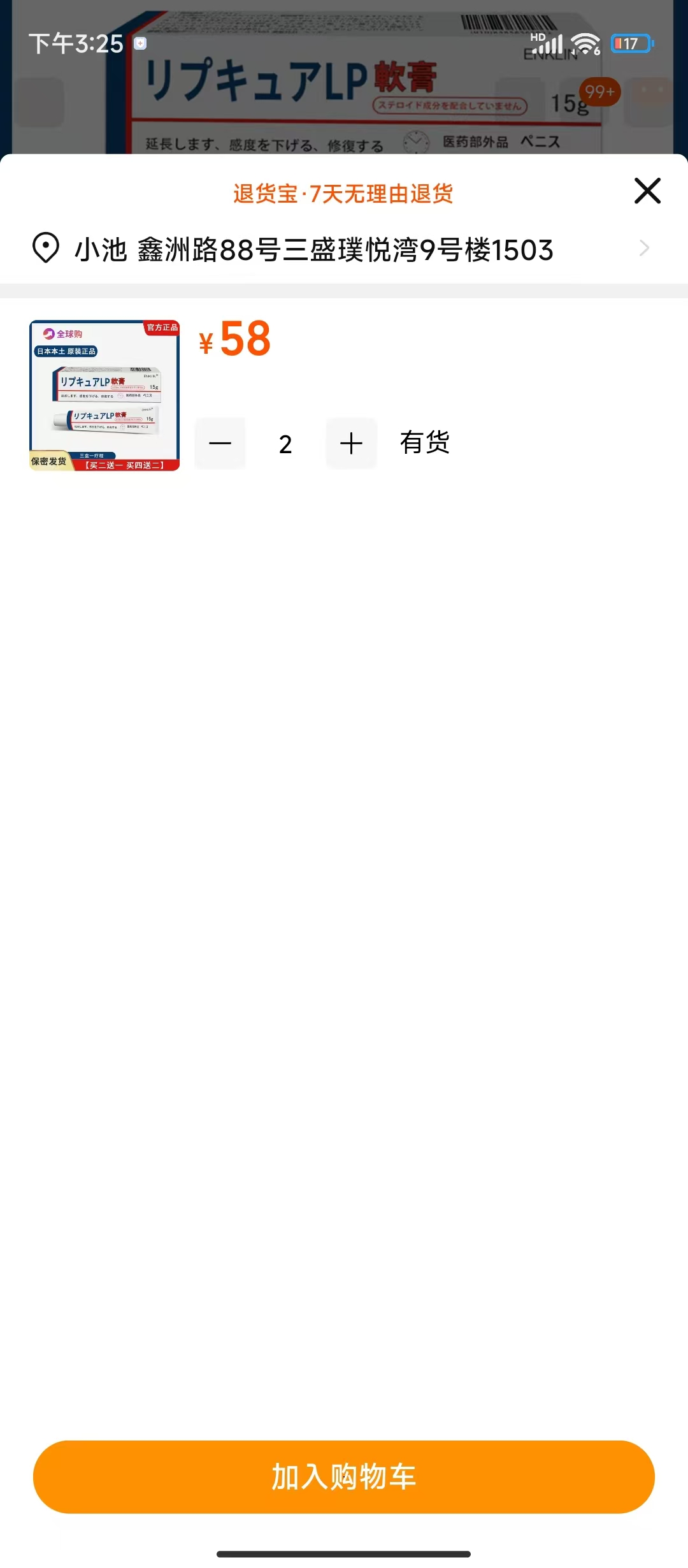Tap 加入购物车 to add to cart
The height and width of the screenshot is (1568, 688).
click(344, 1477)
